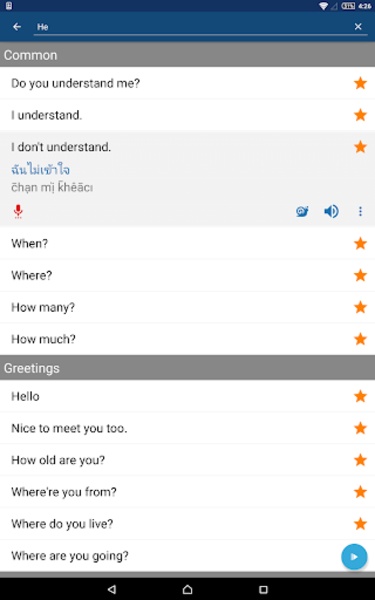Unfavorite the star next to "When?"

coord(360,243)
